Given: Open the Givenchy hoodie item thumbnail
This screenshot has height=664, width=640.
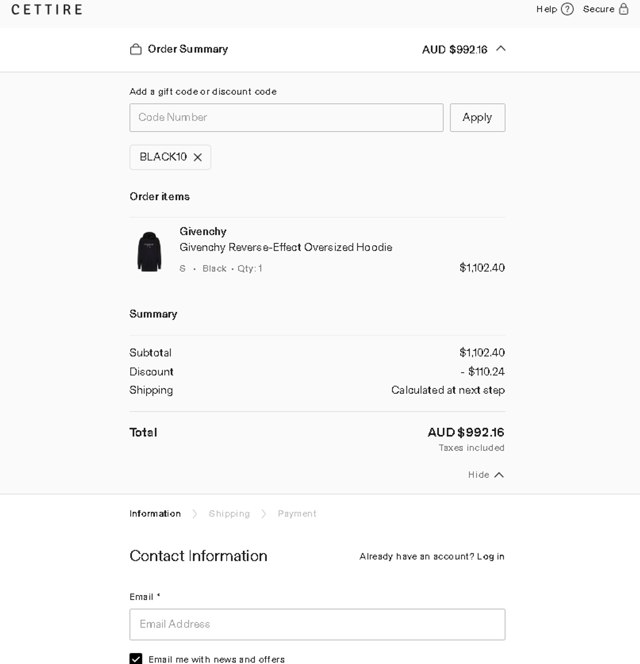Looking at the screenshot, I should coord(149,251).
